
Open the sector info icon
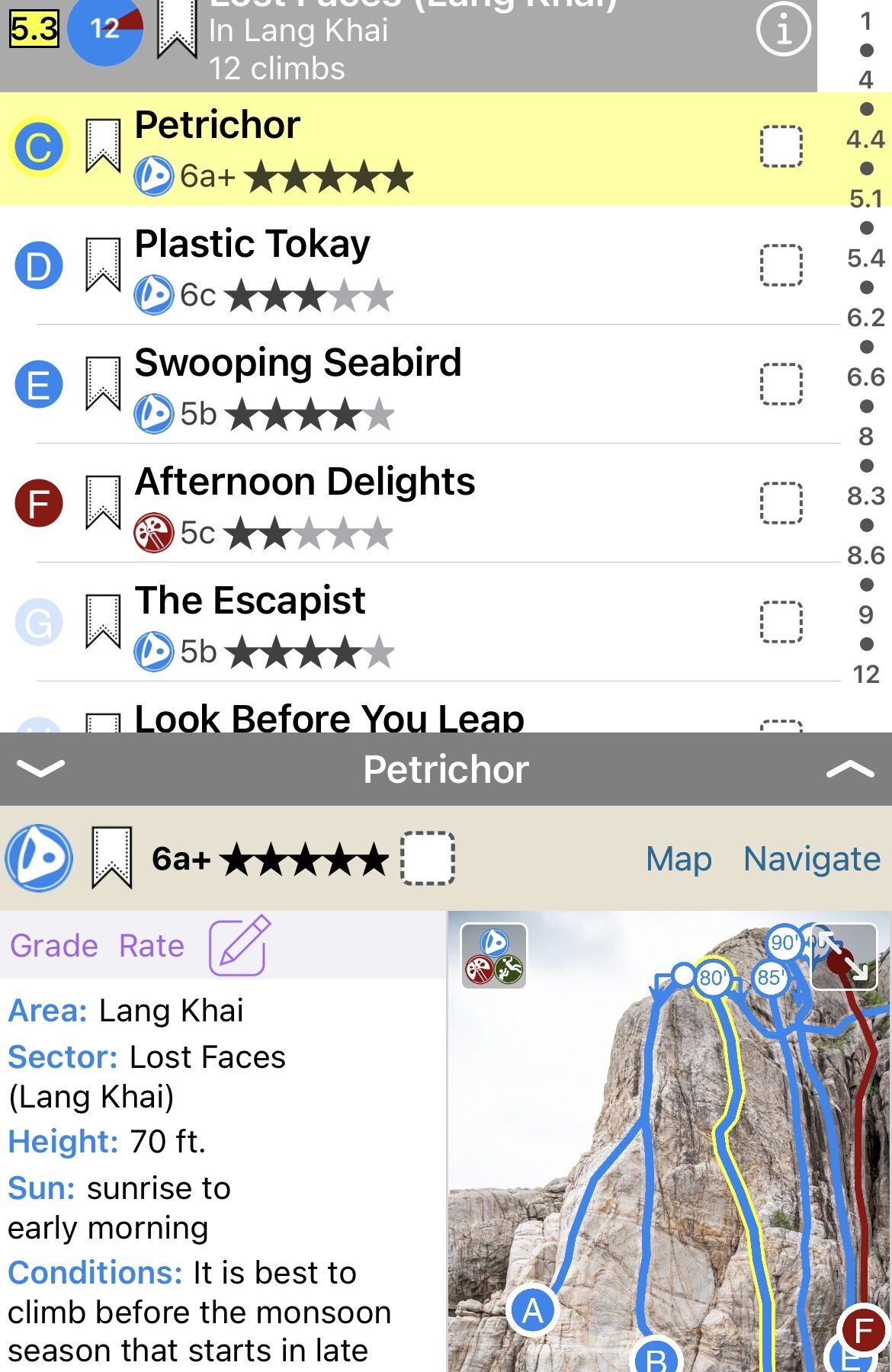783,30
